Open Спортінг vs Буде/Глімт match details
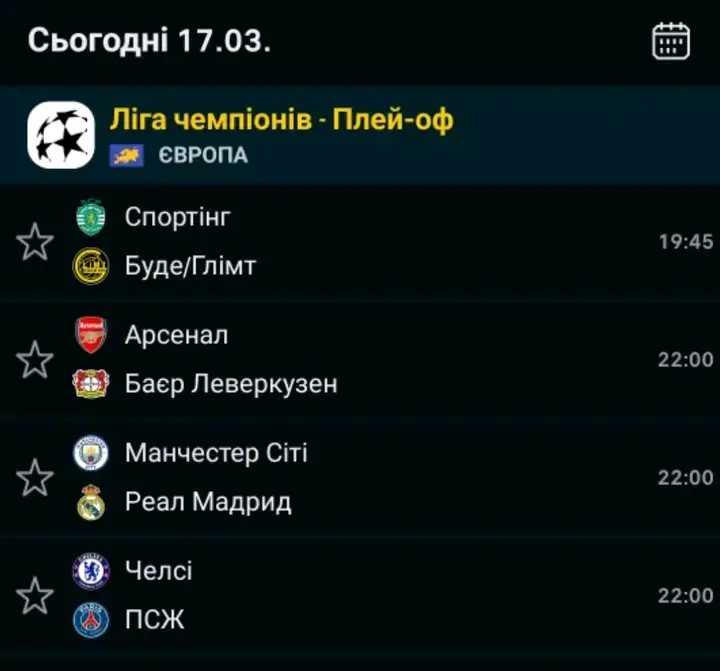This screenshot has width=720, height=671. [x=380, y=242]
